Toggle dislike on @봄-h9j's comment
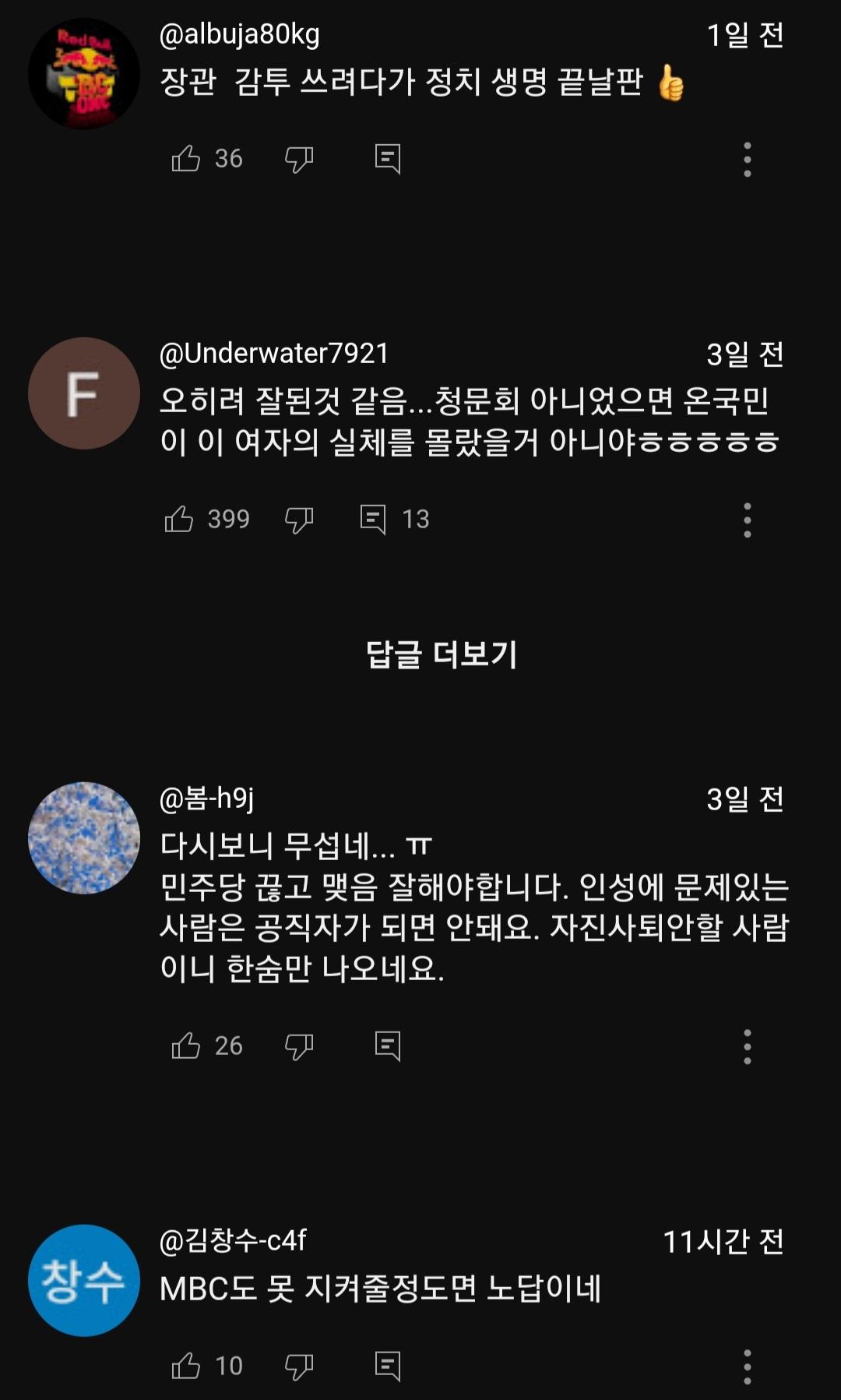Viewport: 841px width, 1400px height. click(x=300, y=1048)
